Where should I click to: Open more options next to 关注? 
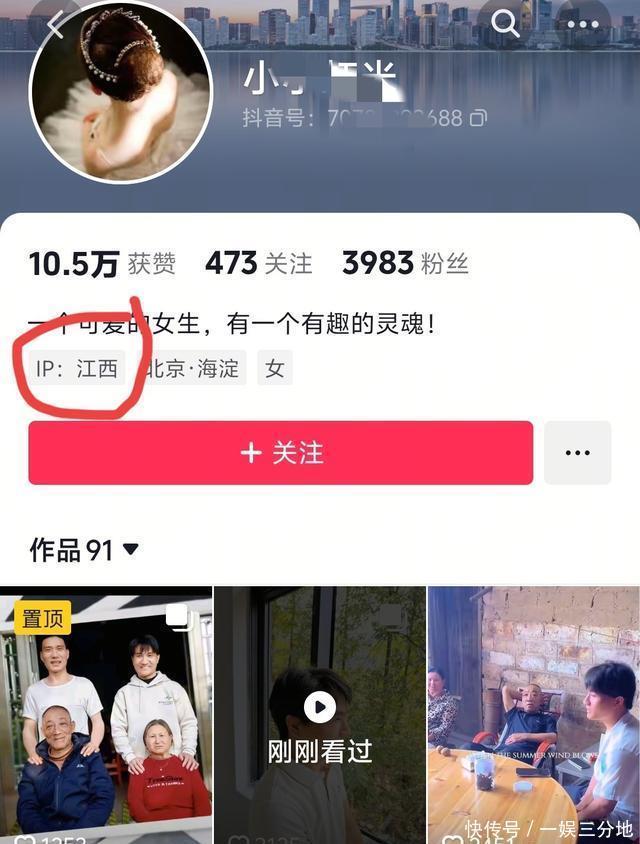(577, 453)
